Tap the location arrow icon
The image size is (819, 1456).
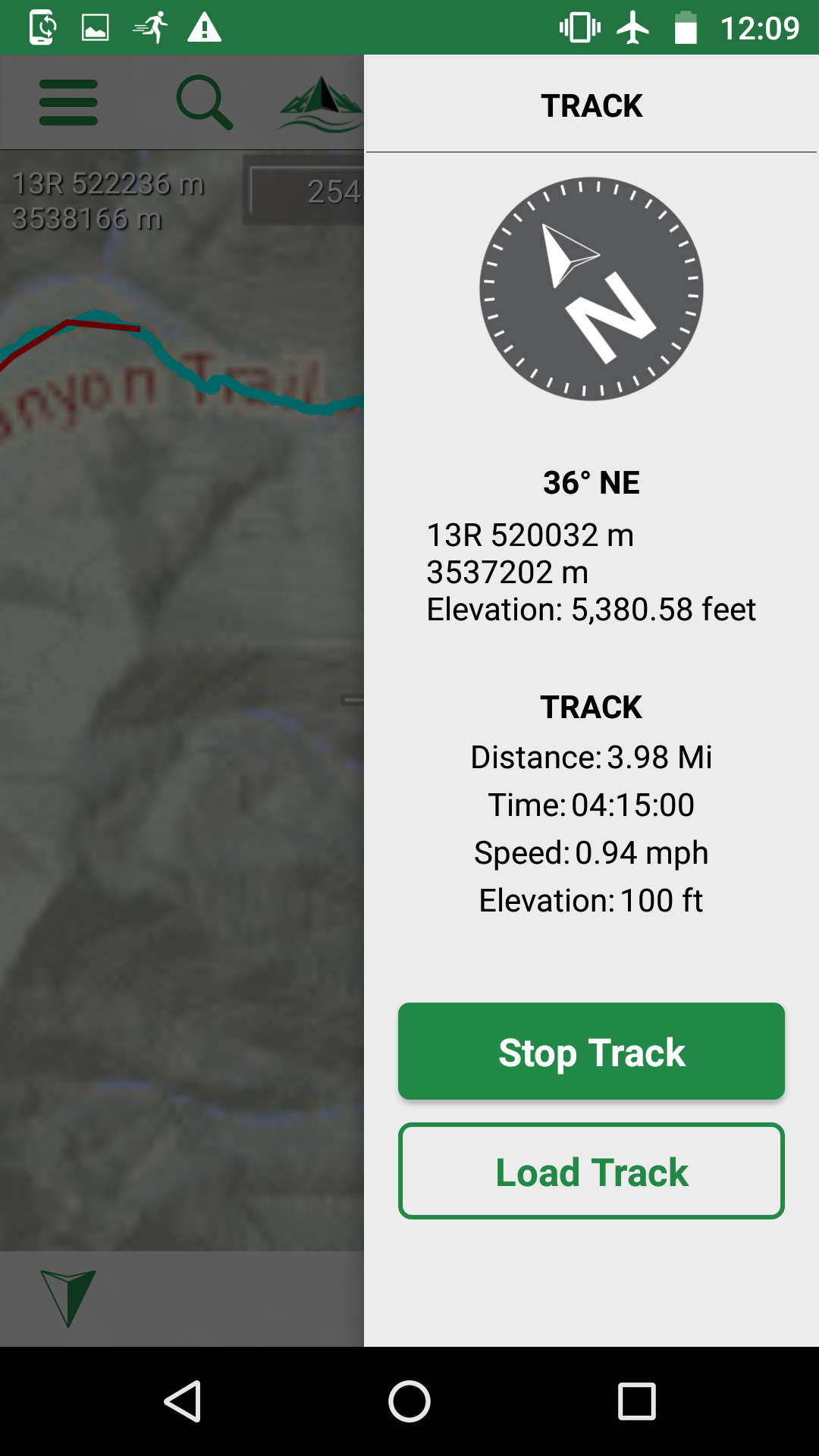point(68,1297)
